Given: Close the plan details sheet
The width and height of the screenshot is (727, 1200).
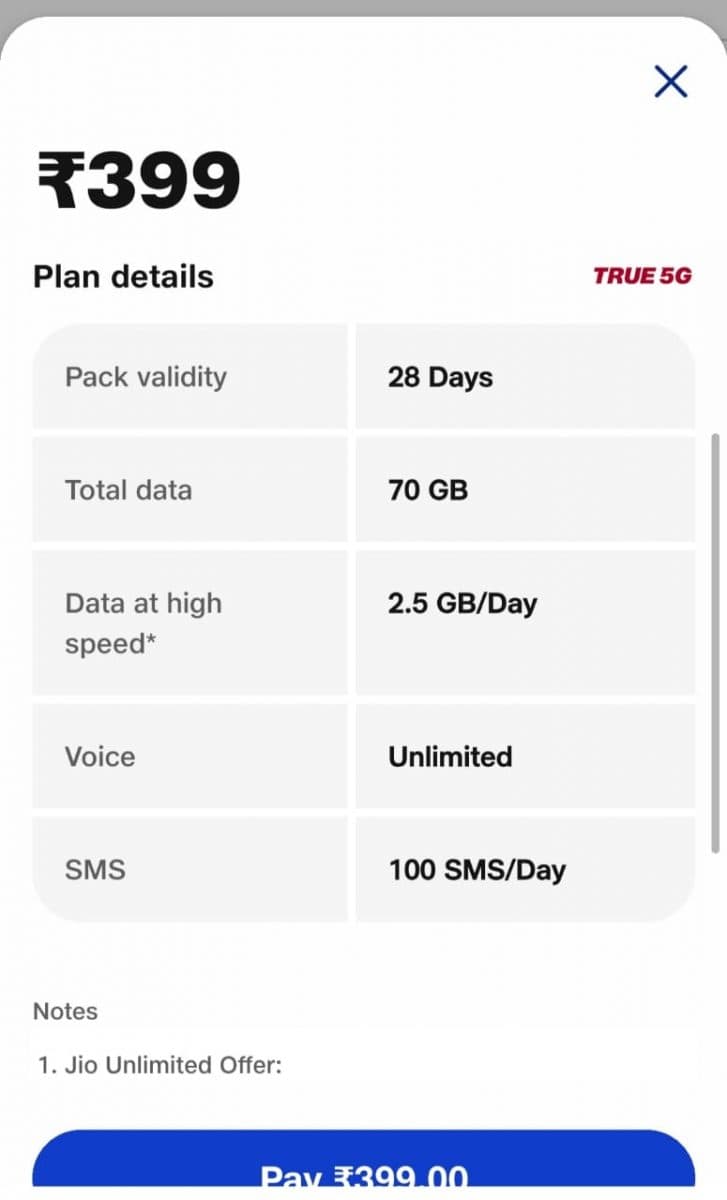Looking at the screenshot, I should tap(670, 81).
